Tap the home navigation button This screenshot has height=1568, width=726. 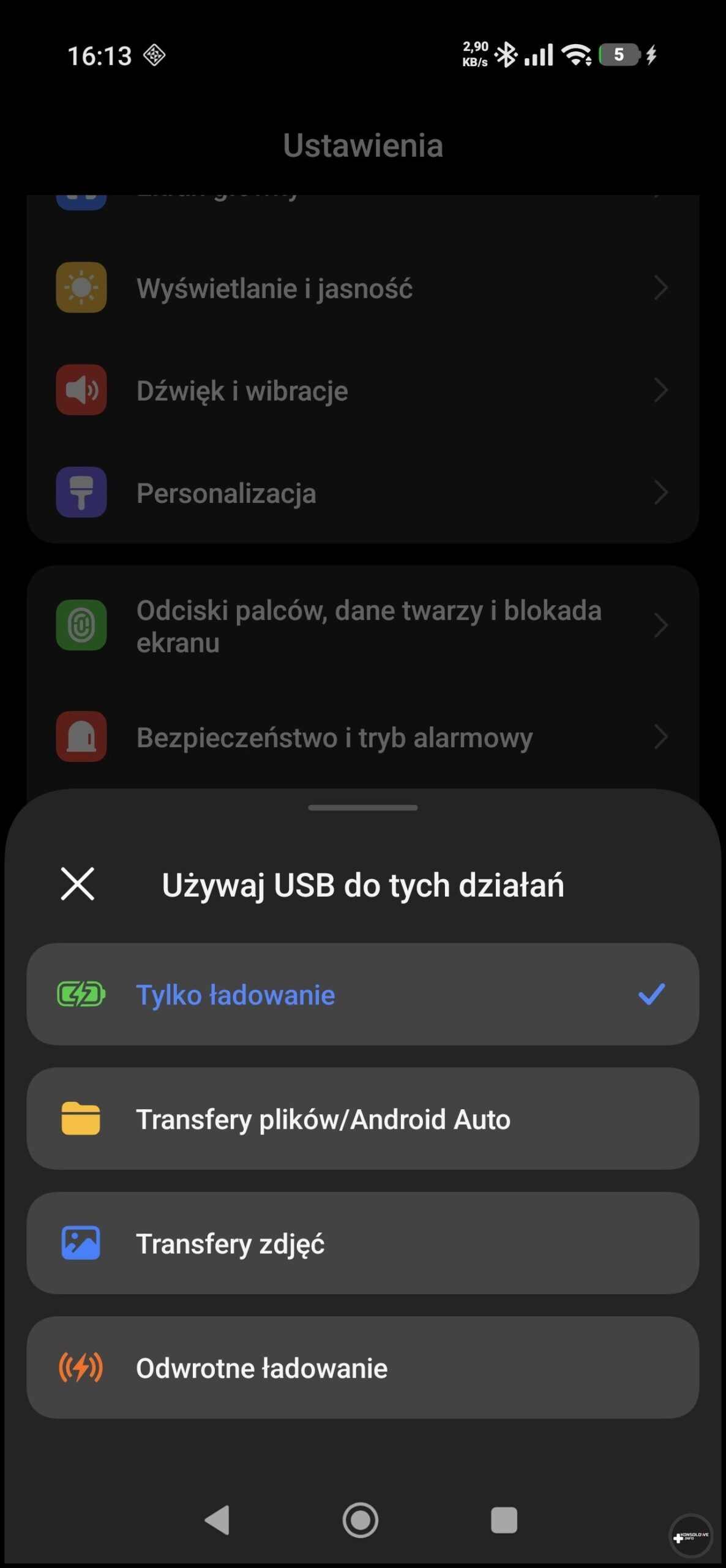(361, 1520)
